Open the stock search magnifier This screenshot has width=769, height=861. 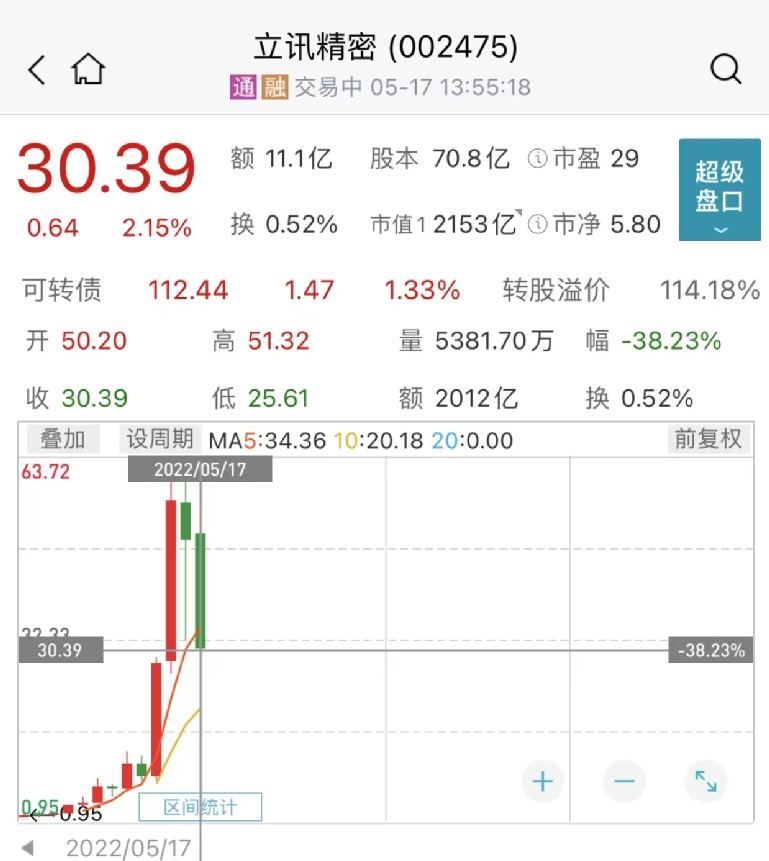coord(725,69)
